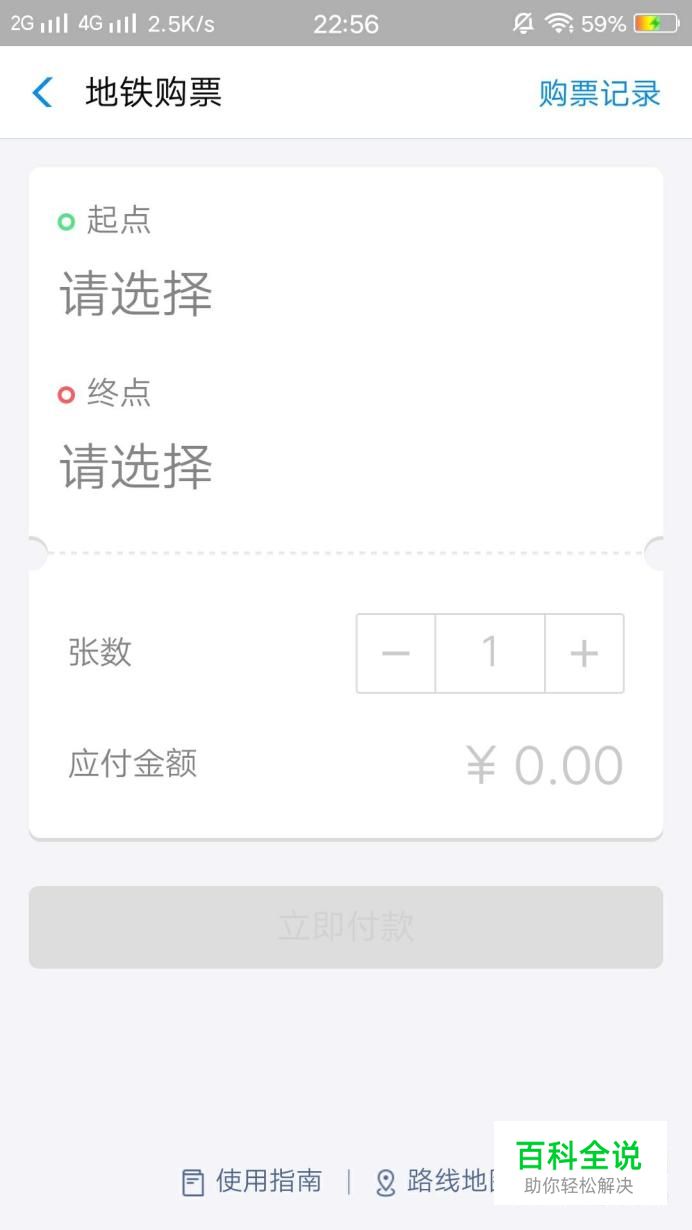Decrease ticket count with minus button

coord(396,654)
